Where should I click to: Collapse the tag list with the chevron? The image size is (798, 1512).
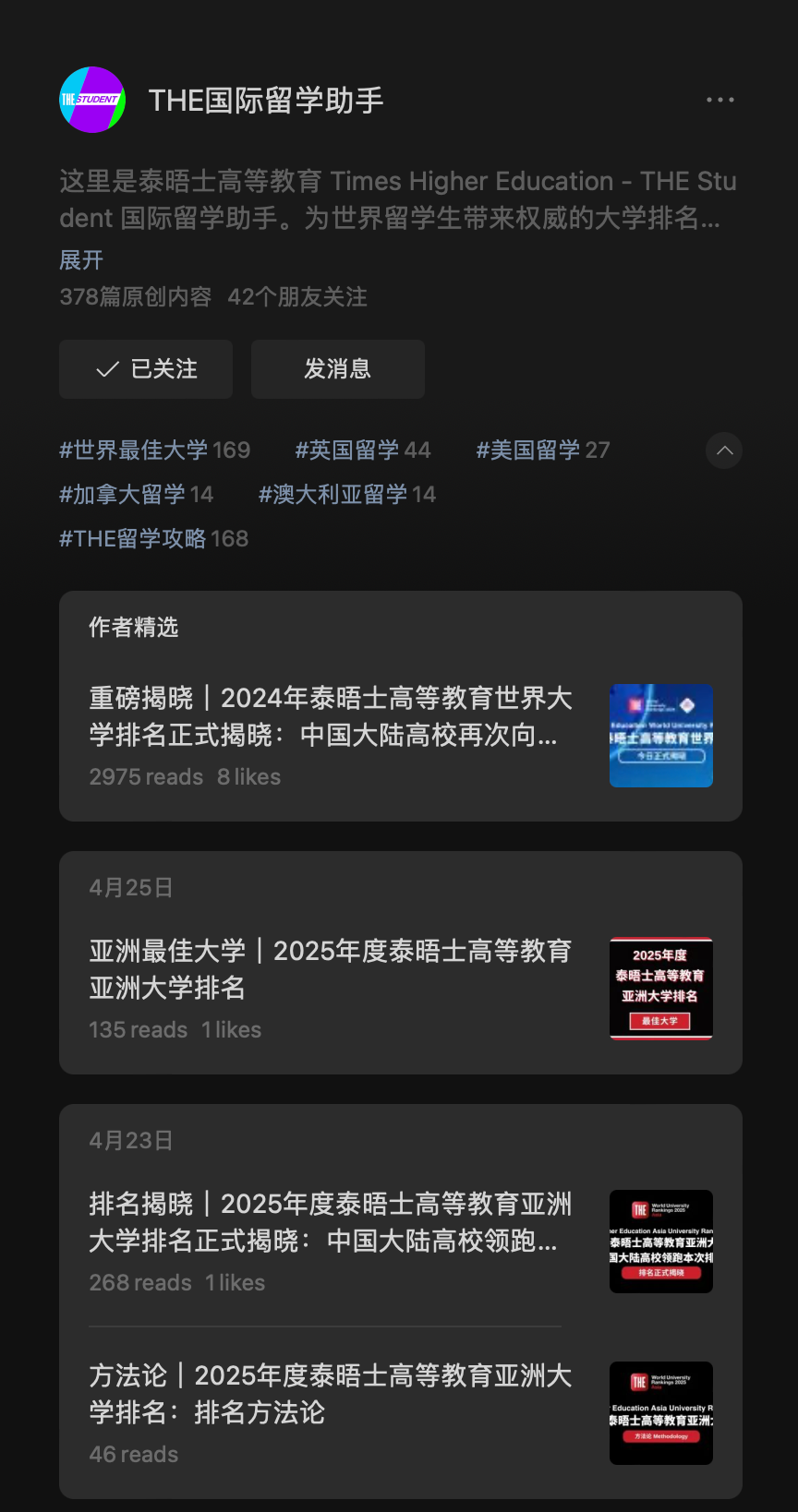click(x=724, y=450)
